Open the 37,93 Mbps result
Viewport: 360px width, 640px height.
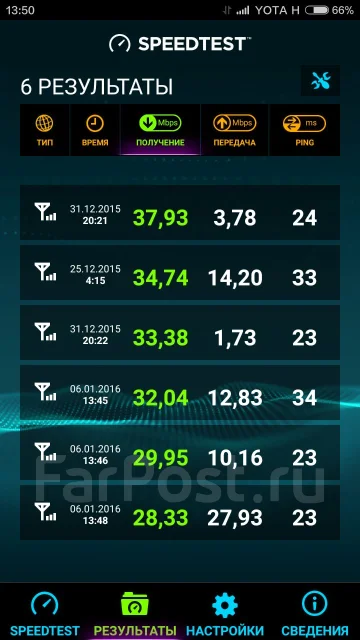click(180, 213)
